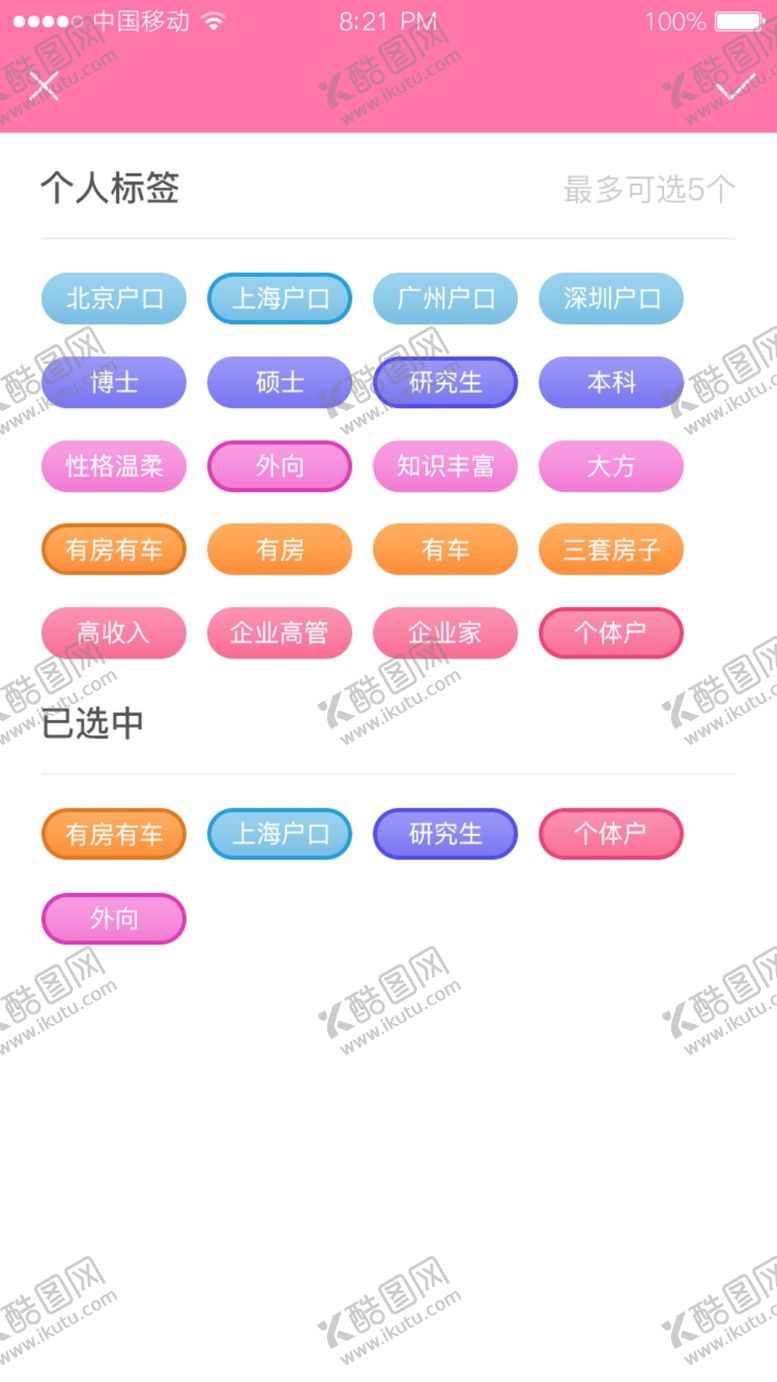Choose the 有车 tag
The height and width of the screenshot is (1382, 777).
point(445,550)
